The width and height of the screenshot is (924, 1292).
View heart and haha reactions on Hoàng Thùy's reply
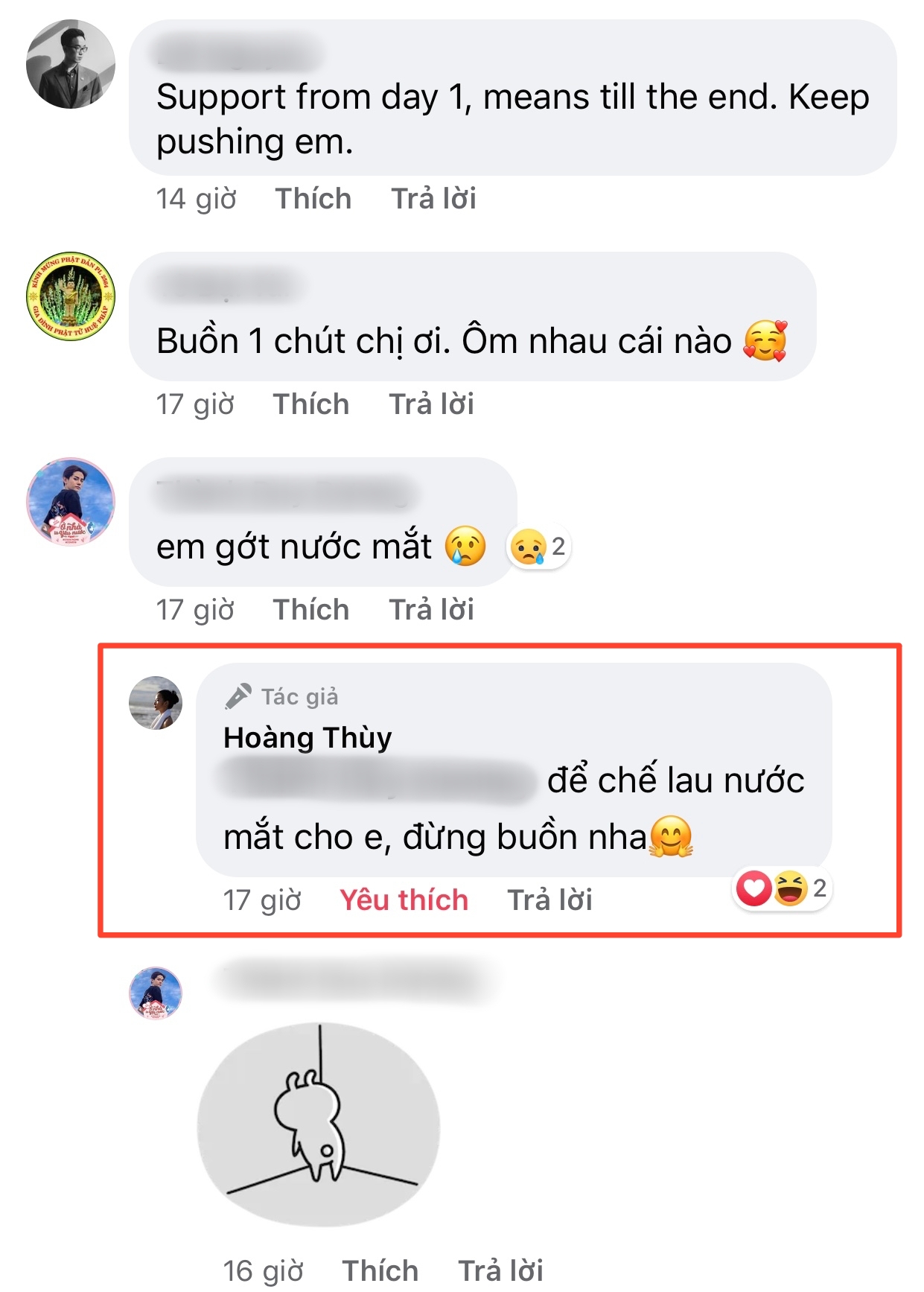coord(781,888)
